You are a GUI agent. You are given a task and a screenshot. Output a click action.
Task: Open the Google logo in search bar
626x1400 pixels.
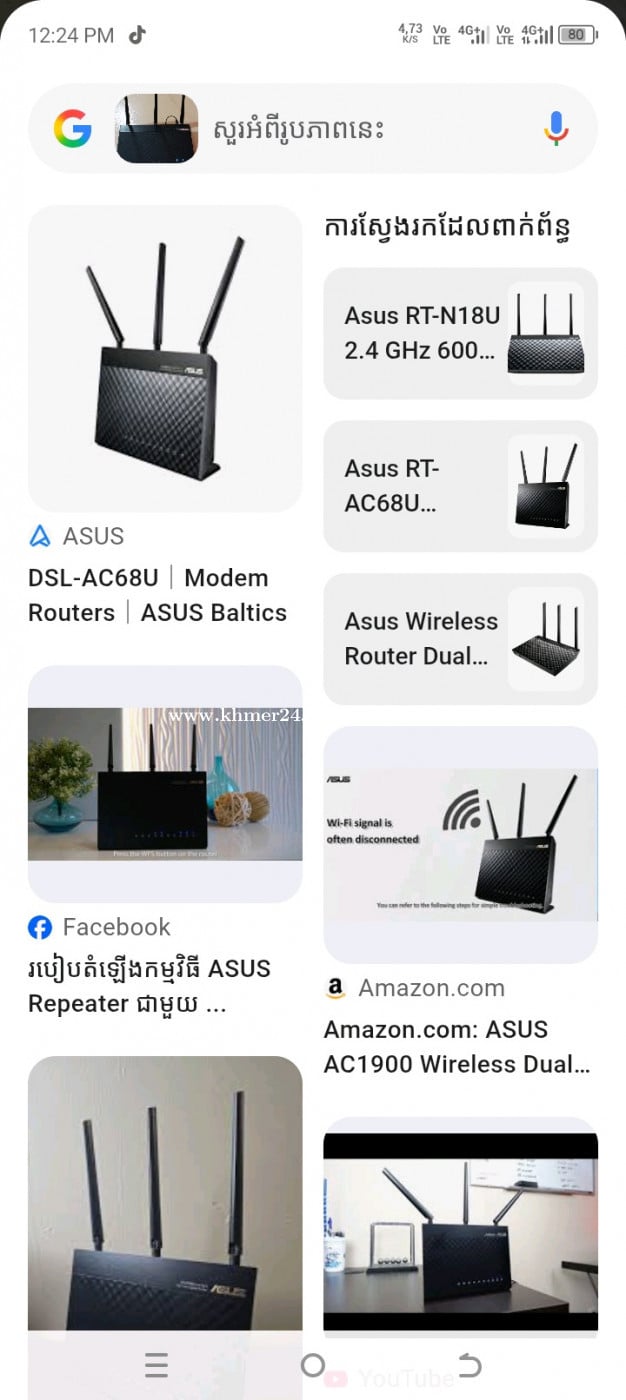tap(73, 129)
